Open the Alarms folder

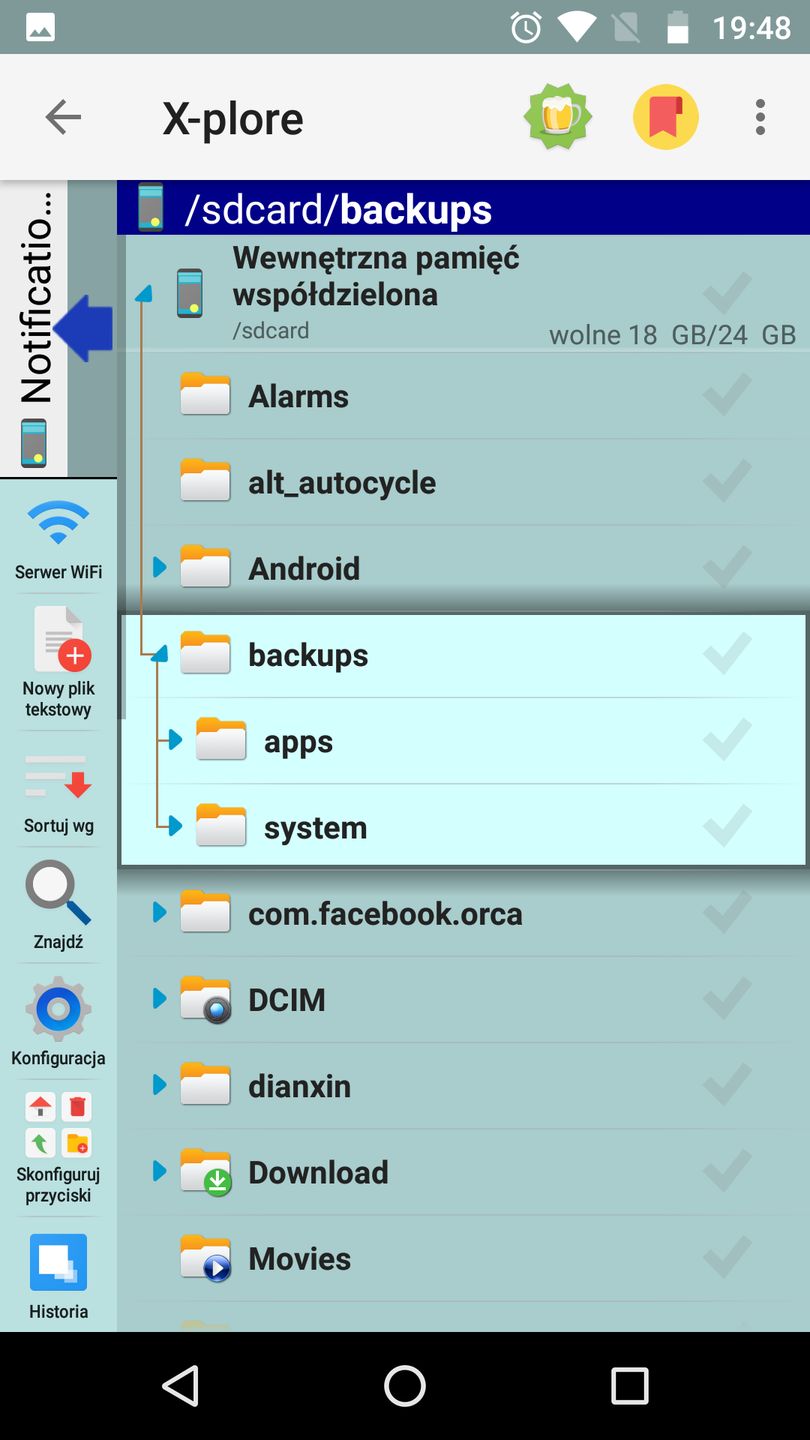pos(298,396)
